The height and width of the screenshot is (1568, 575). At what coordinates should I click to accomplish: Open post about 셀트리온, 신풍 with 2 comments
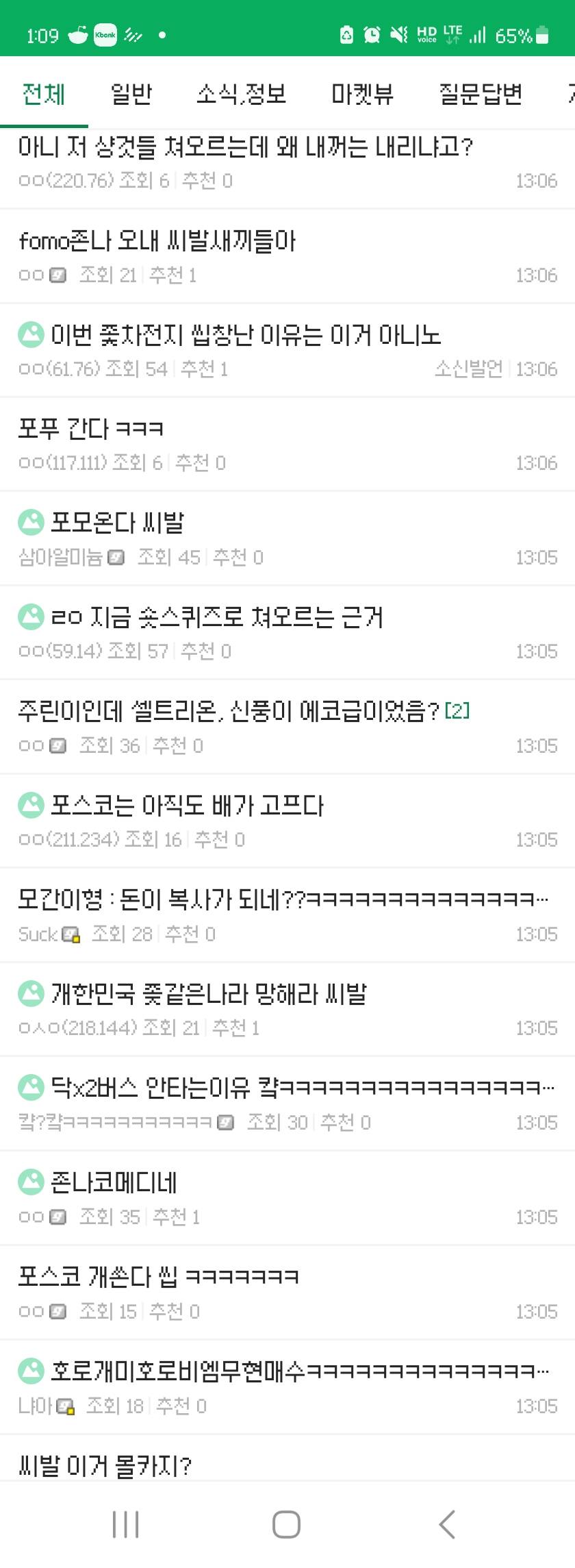click(228, 712)
